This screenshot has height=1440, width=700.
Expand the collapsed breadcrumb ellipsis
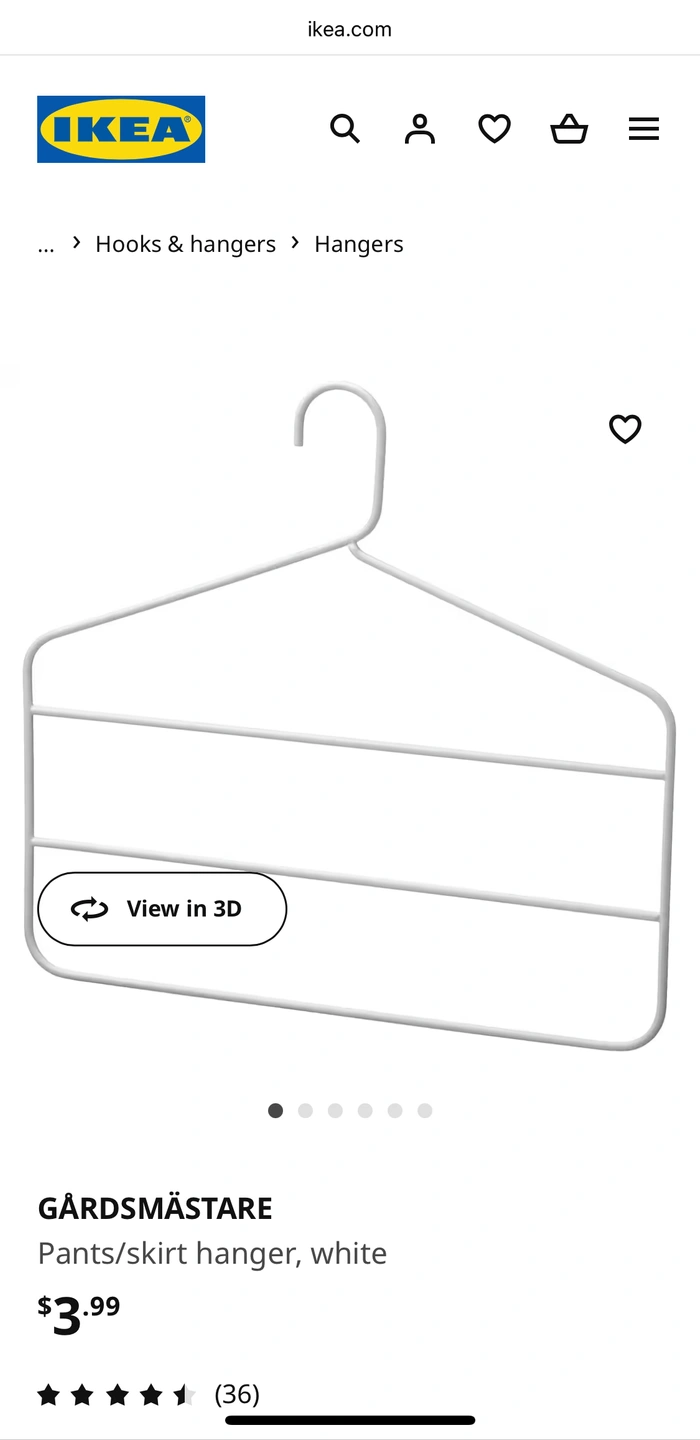pyautogui.click(x=46, y=245)
